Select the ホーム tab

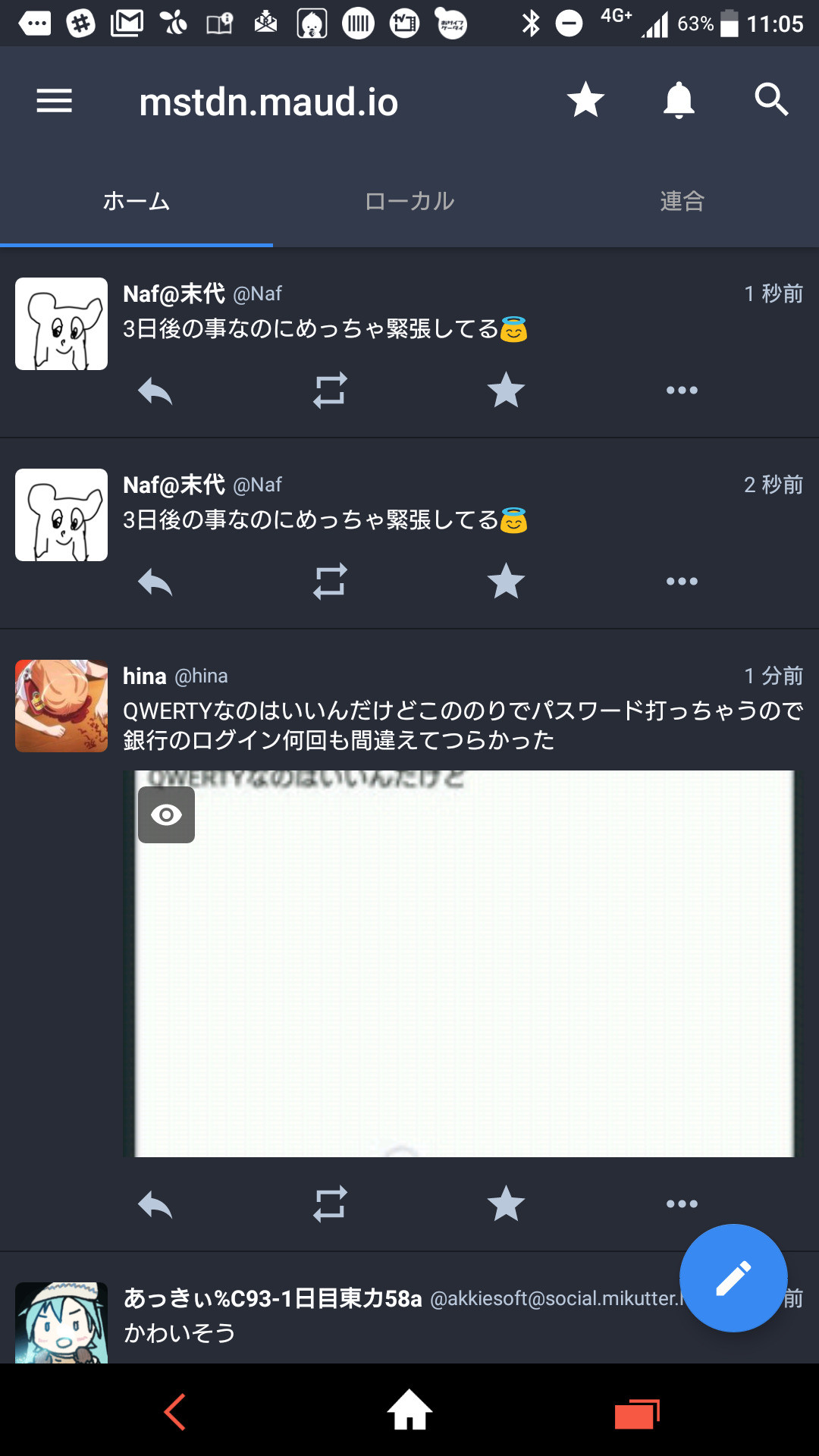pyautogui.click(x=136, y=201)
